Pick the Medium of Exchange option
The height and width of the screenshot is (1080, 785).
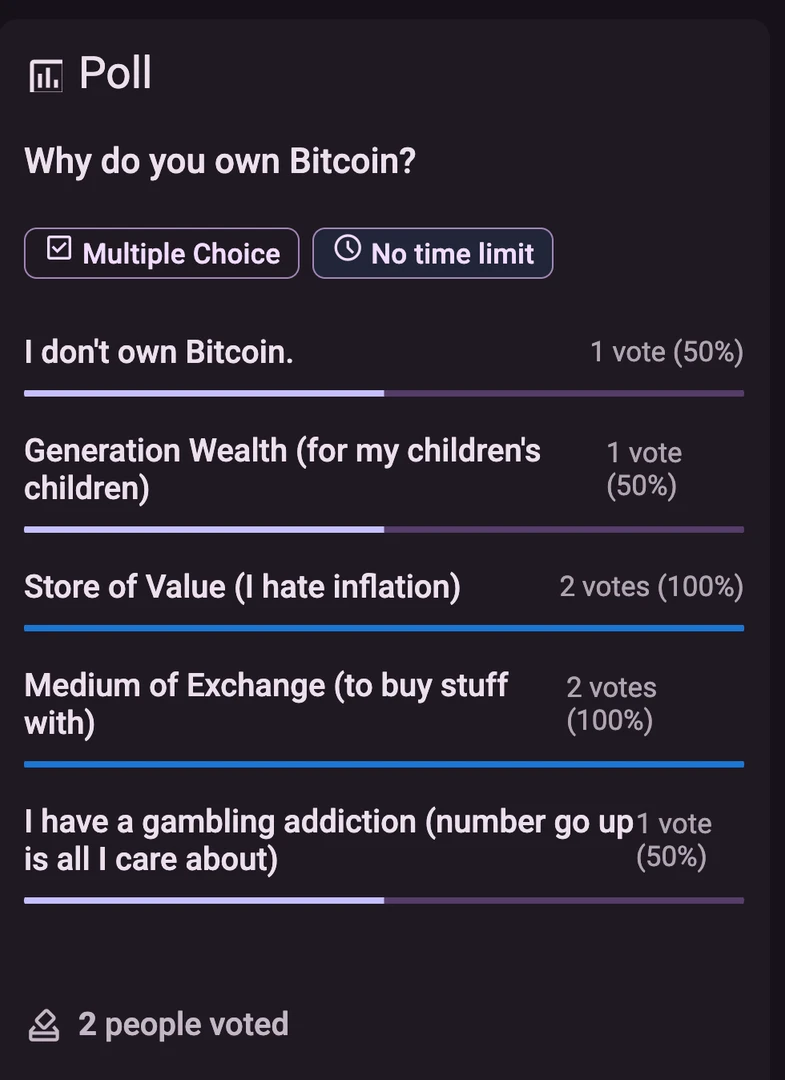[266, 703]
